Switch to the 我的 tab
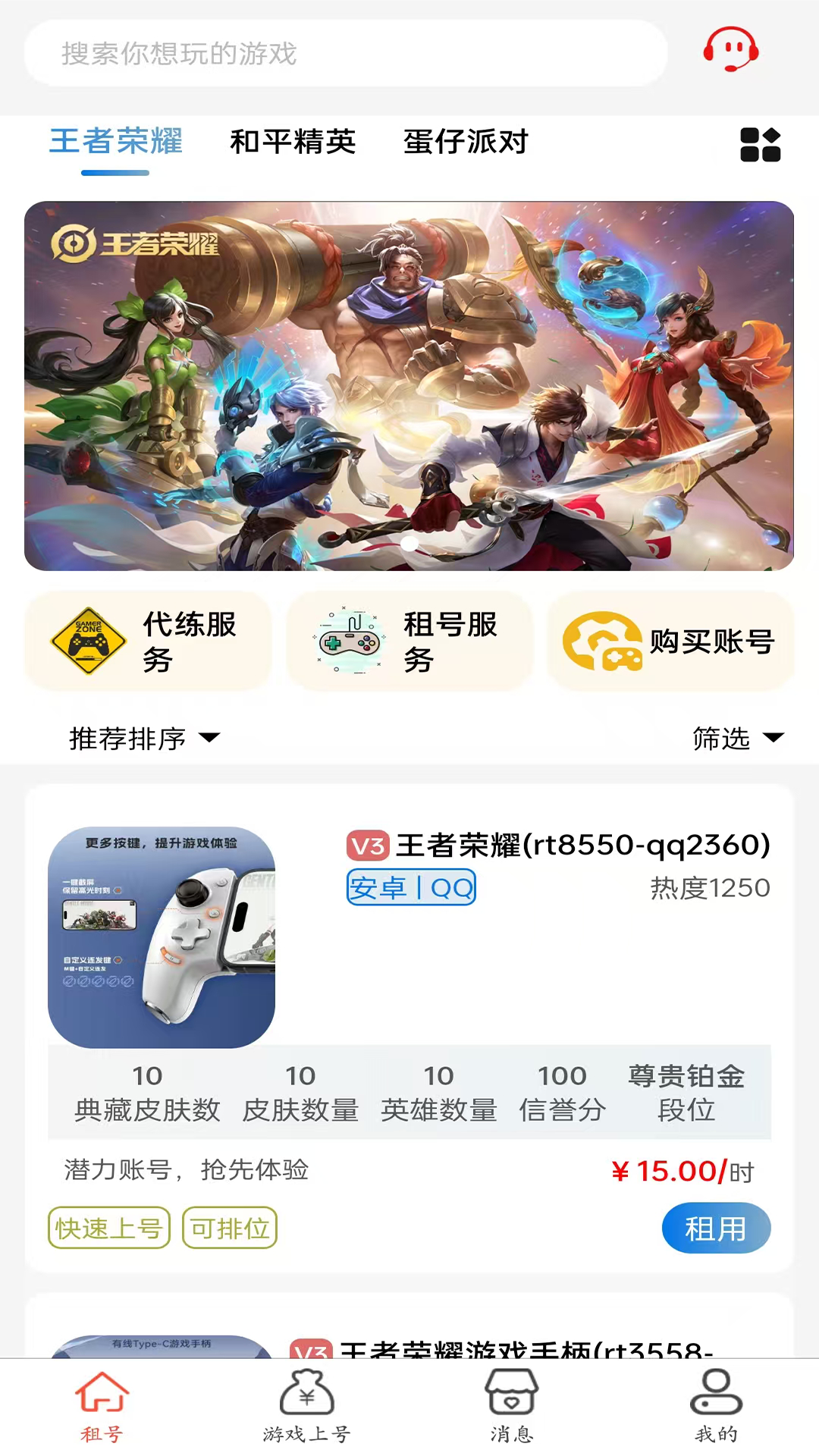Viewport: 819px width, 1456px height. pyautogui.click(x=716, y=1405)
